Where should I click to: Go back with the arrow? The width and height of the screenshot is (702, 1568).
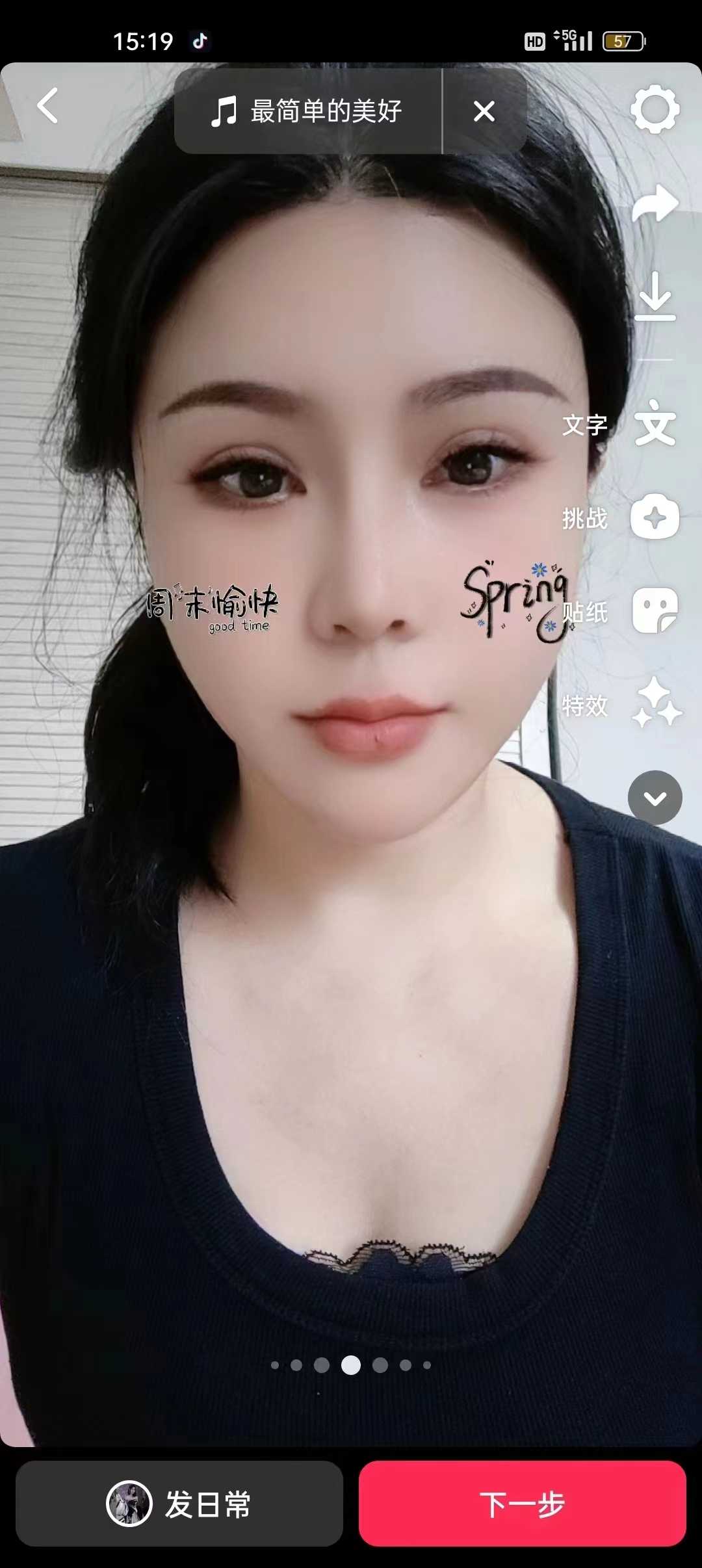pos(46,106)
